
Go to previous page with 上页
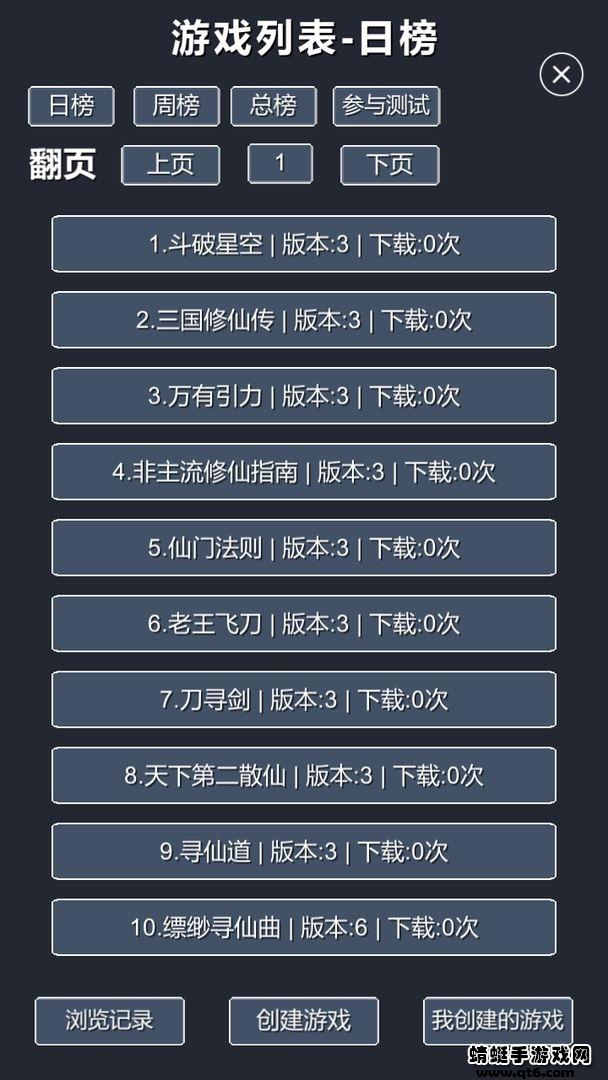click(170, 165)
